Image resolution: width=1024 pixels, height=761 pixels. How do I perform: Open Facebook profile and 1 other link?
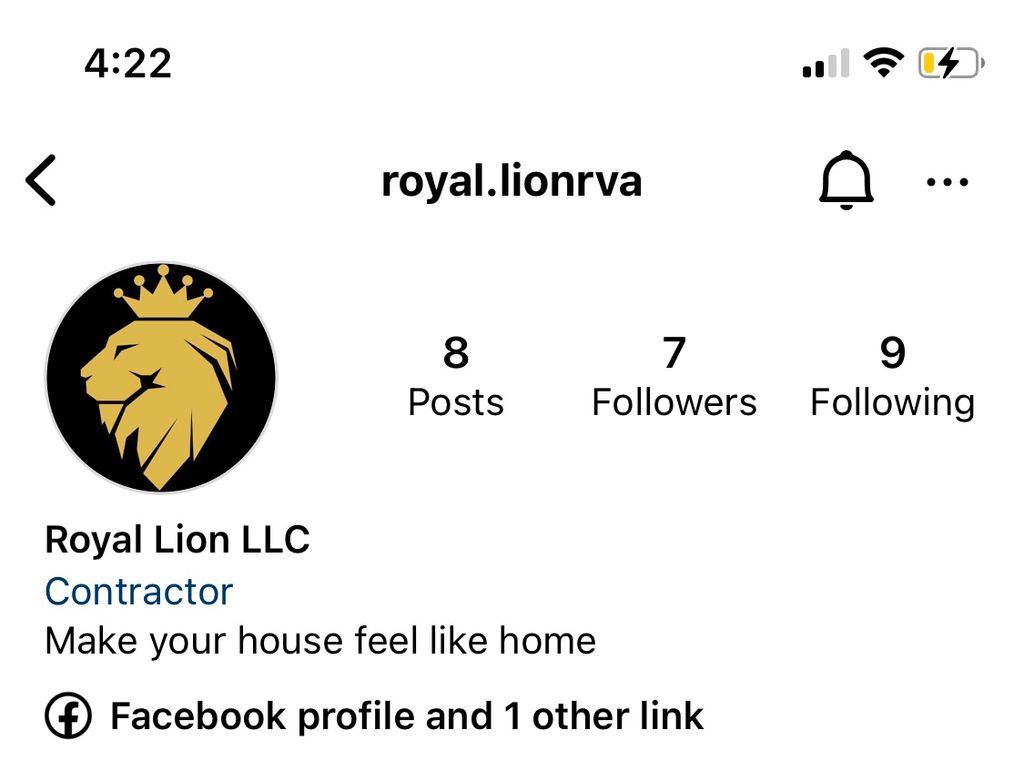[x=405, y=716]
